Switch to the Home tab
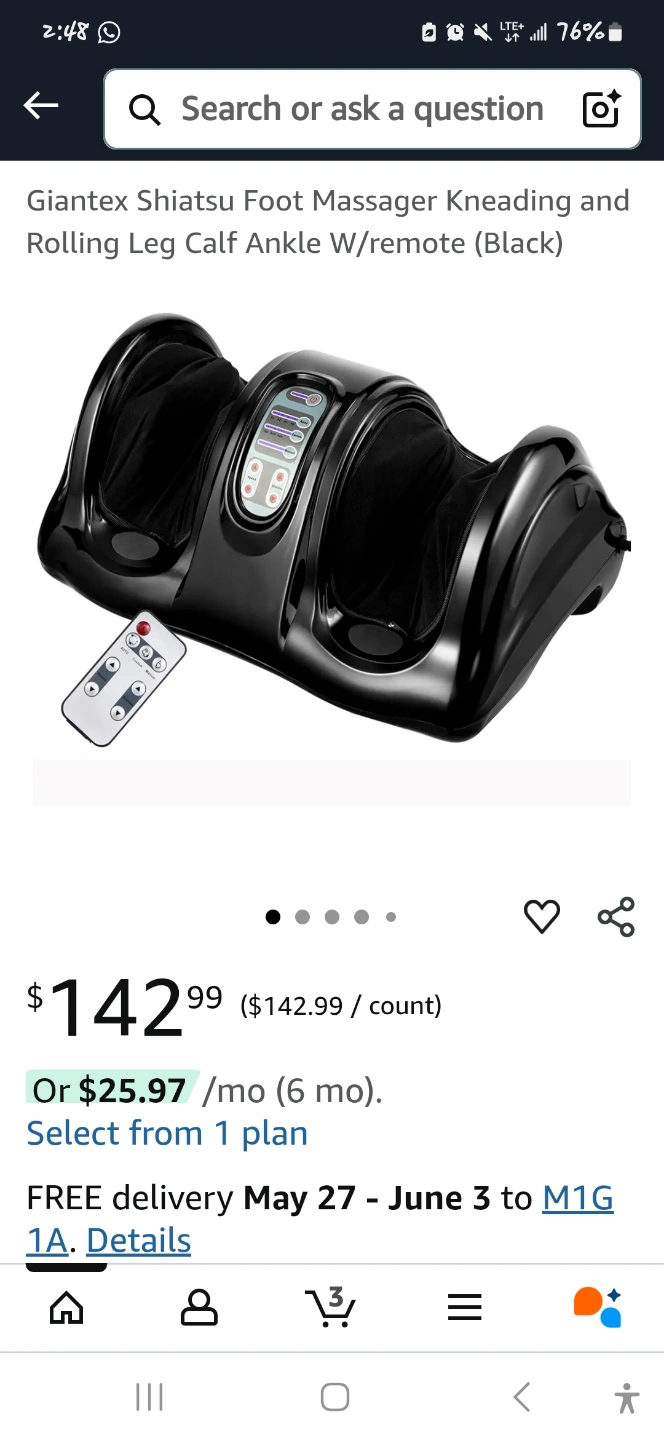Screen dimensions: 664x1440 pos(67,1306)
